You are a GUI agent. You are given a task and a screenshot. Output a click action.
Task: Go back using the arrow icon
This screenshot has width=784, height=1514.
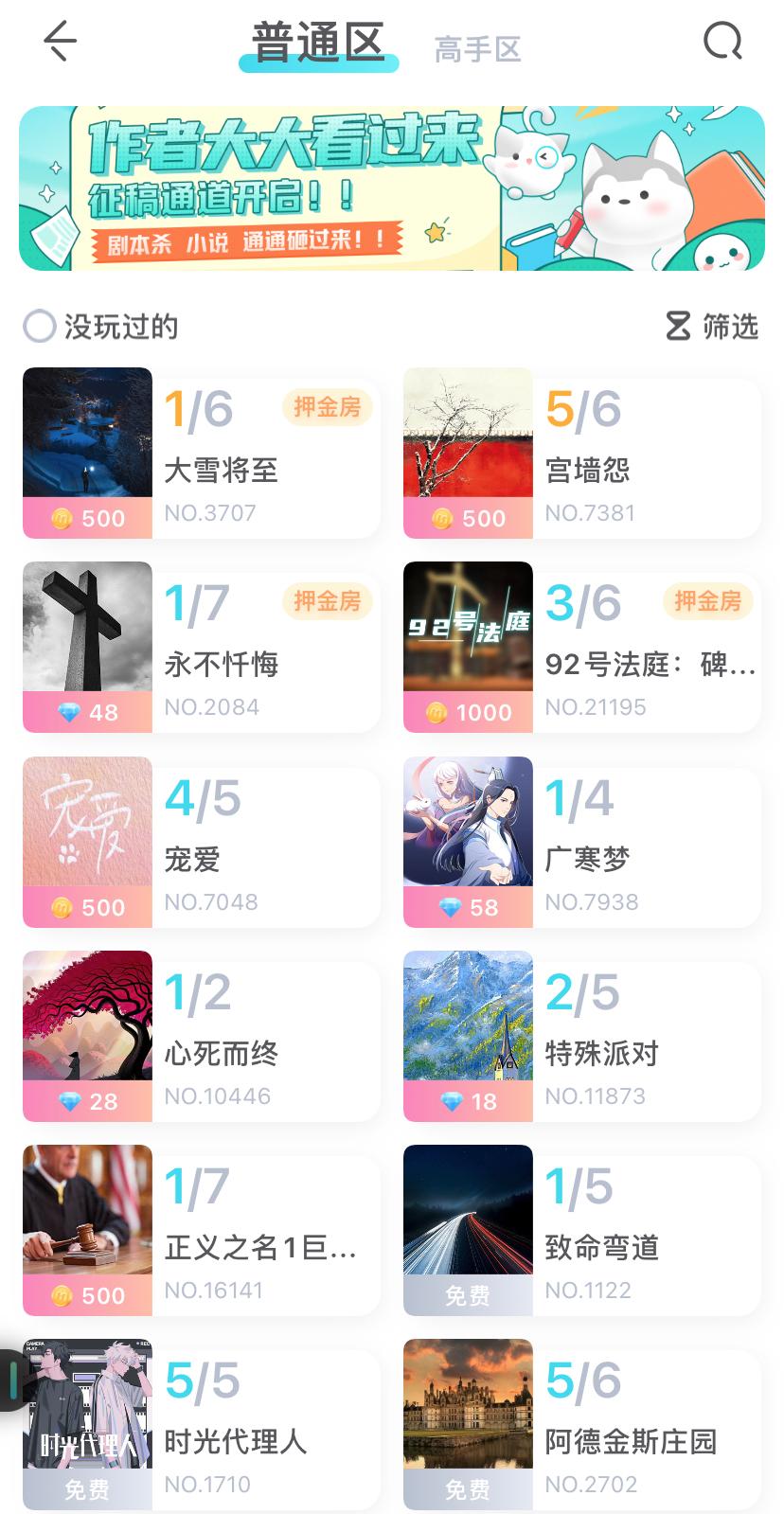(x=60, y=42)
